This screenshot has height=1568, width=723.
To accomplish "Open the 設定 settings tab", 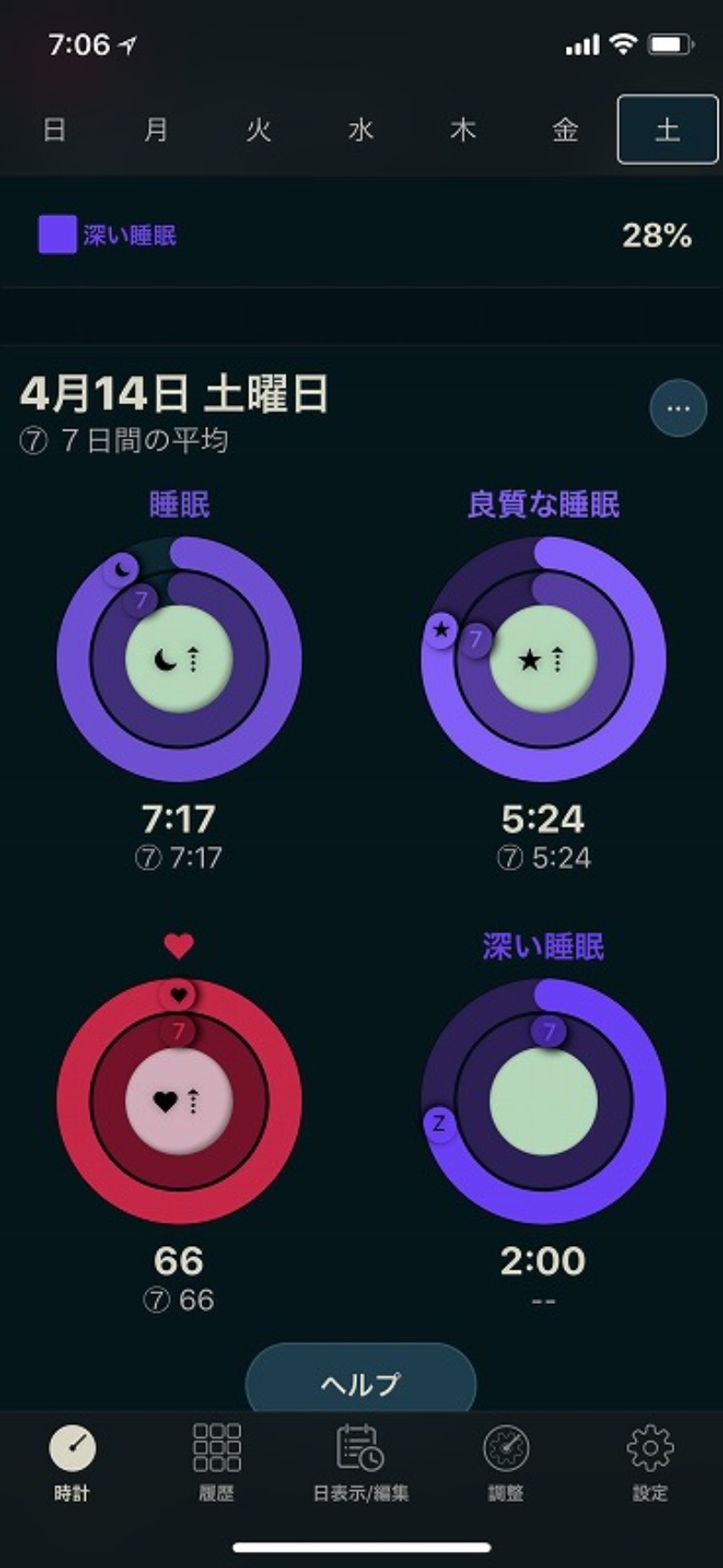I will (650, 1462).
